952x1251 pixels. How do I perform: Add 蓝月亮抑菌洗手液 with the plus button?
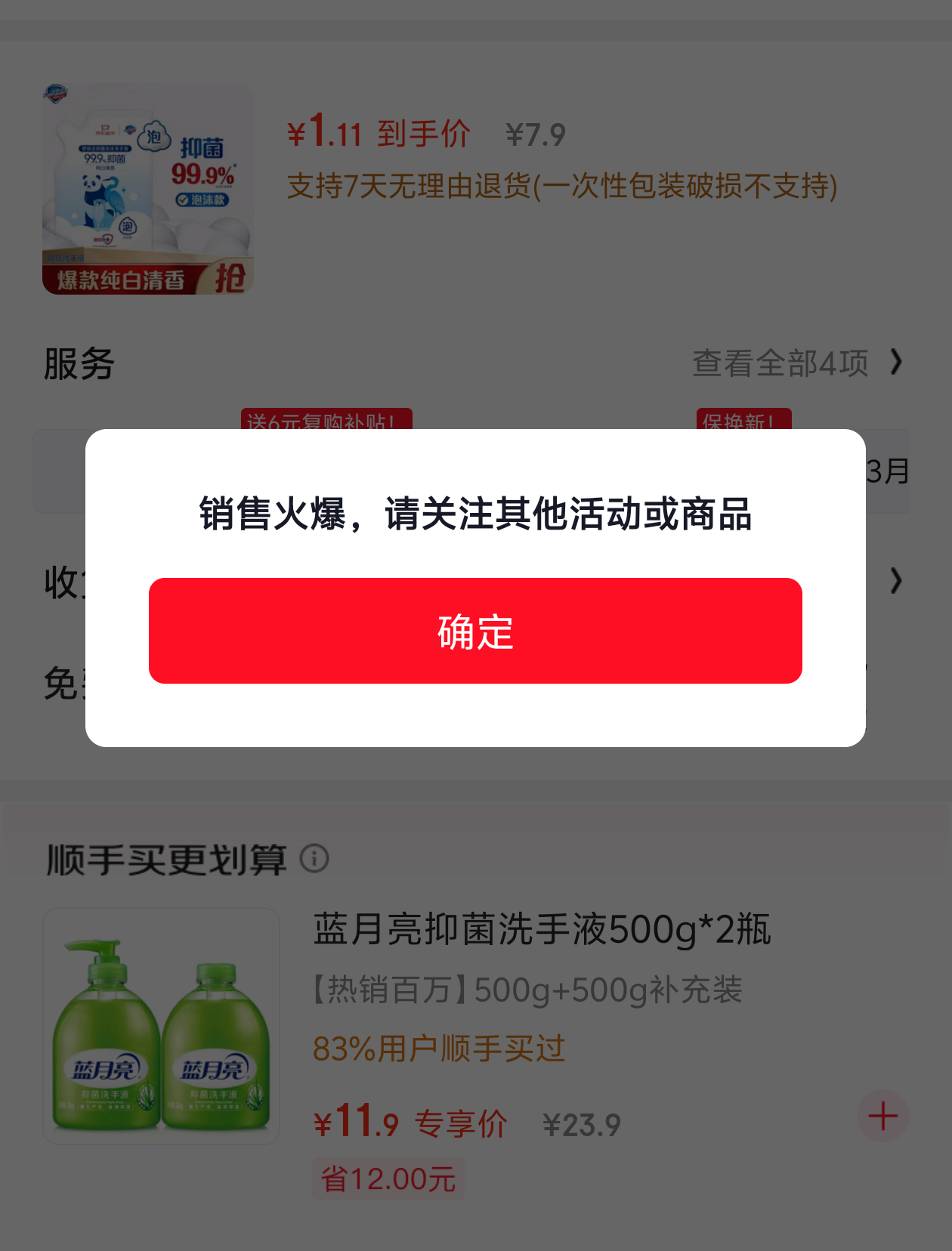[x=882, y=1116]
